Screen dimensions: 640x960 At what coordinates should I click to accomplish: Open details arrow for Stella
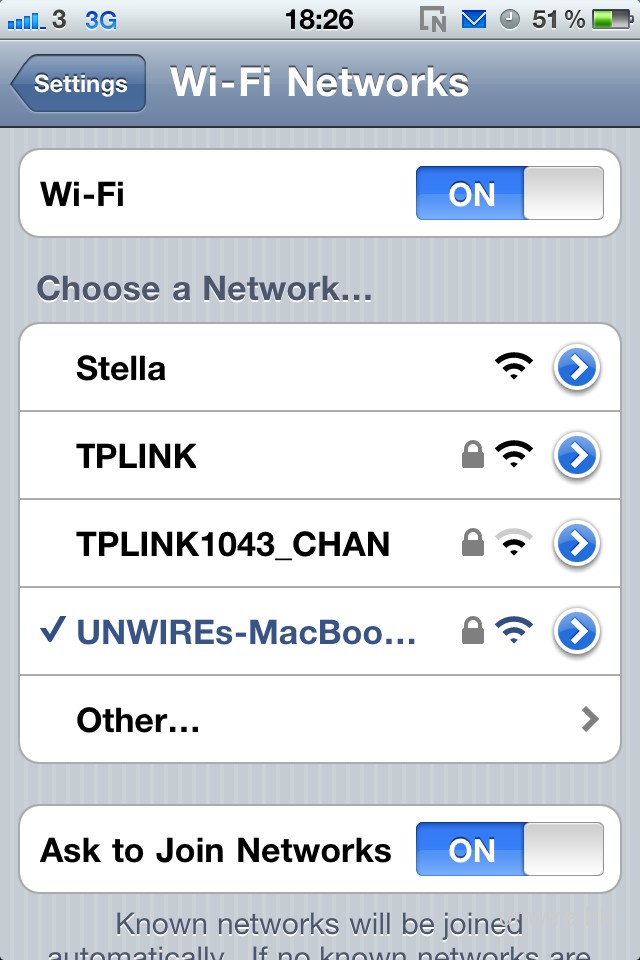[576, 369]
